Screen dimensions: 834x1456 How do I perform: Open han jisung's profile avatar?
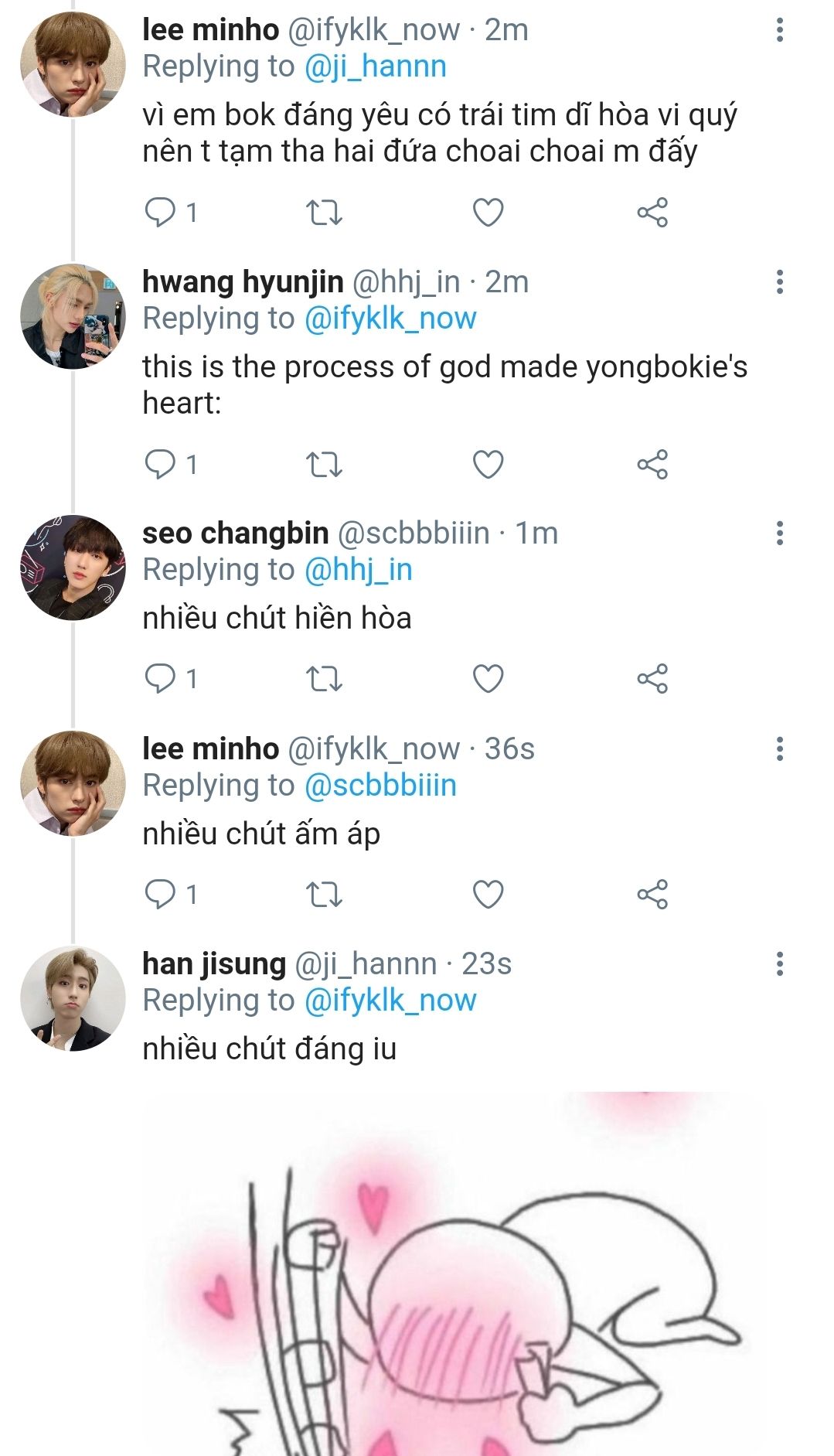point(73,999)
